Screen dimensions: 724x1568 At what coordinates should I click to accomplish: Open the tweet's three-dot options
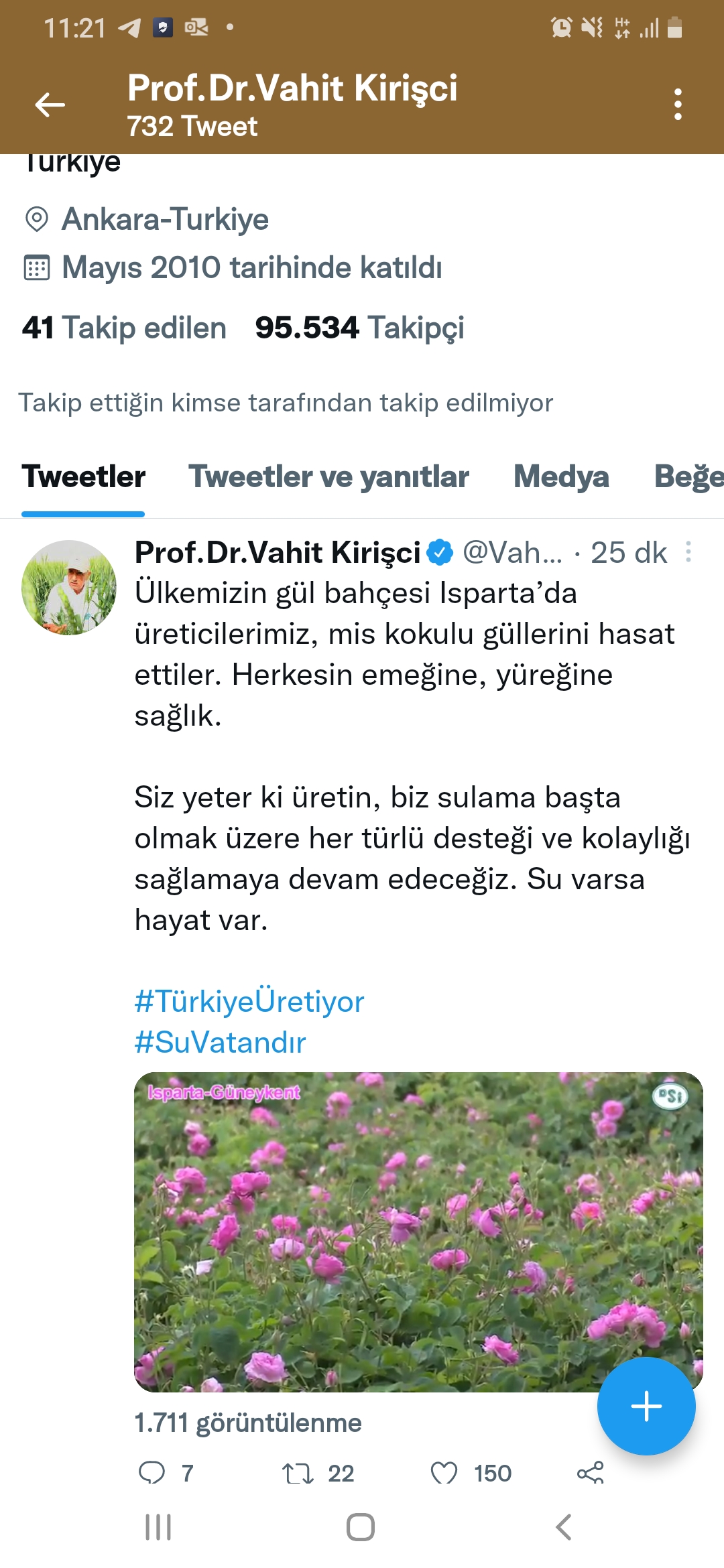(x=688, y=552)
